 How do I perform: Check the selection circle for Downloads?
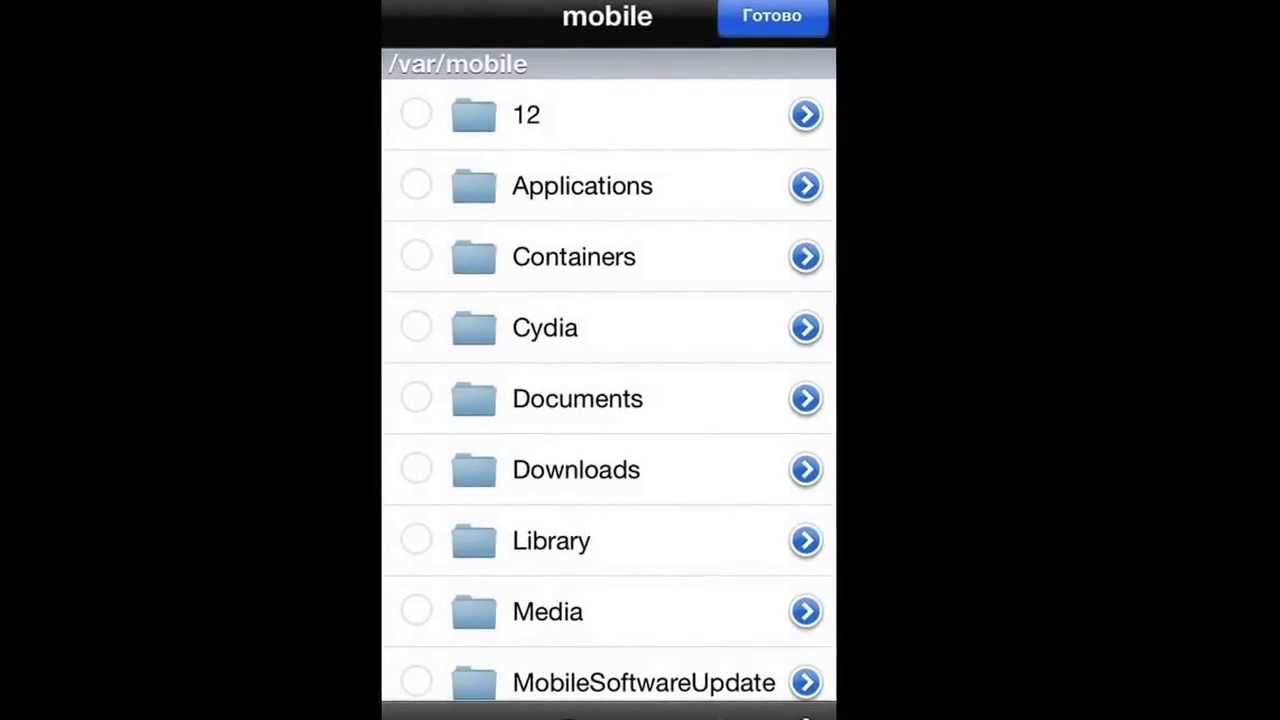(x=416, y=469)
